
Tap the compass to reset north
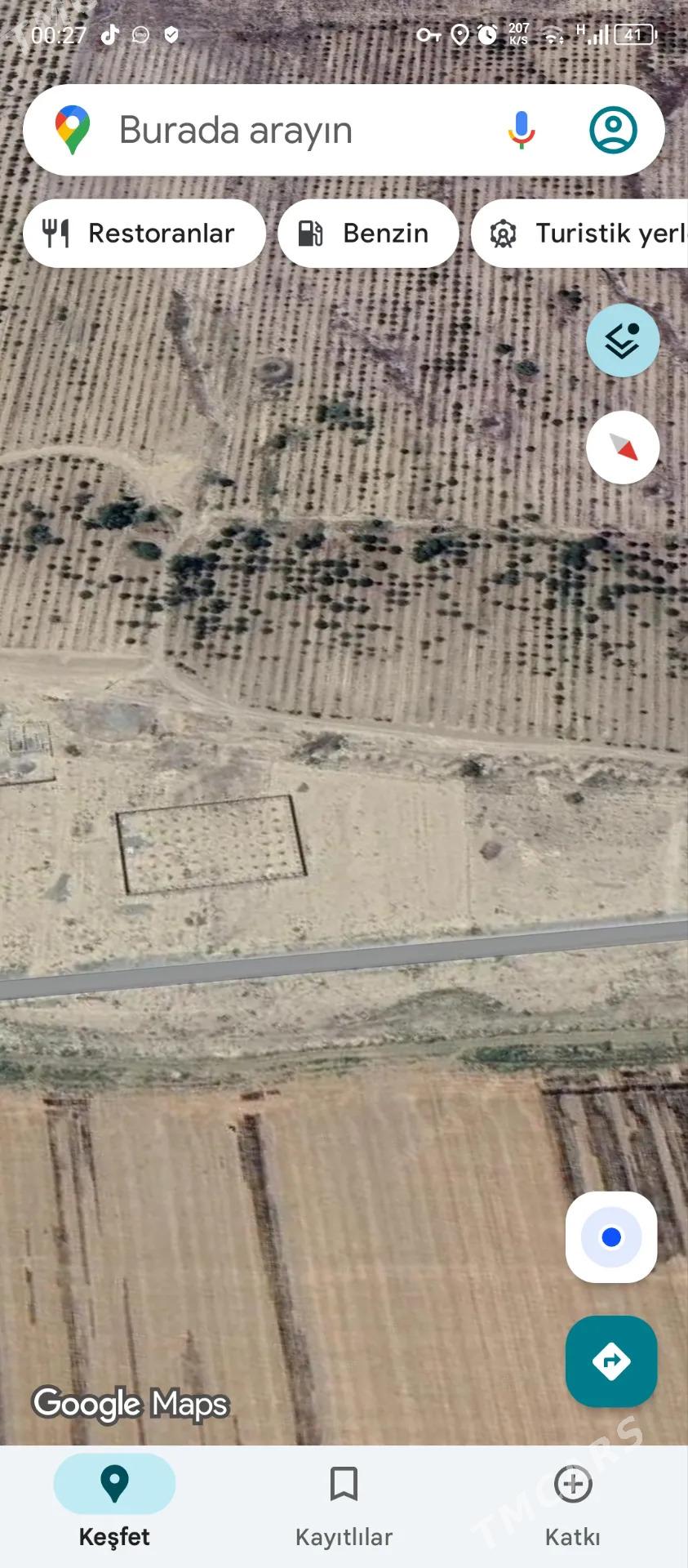pos(623,448)
